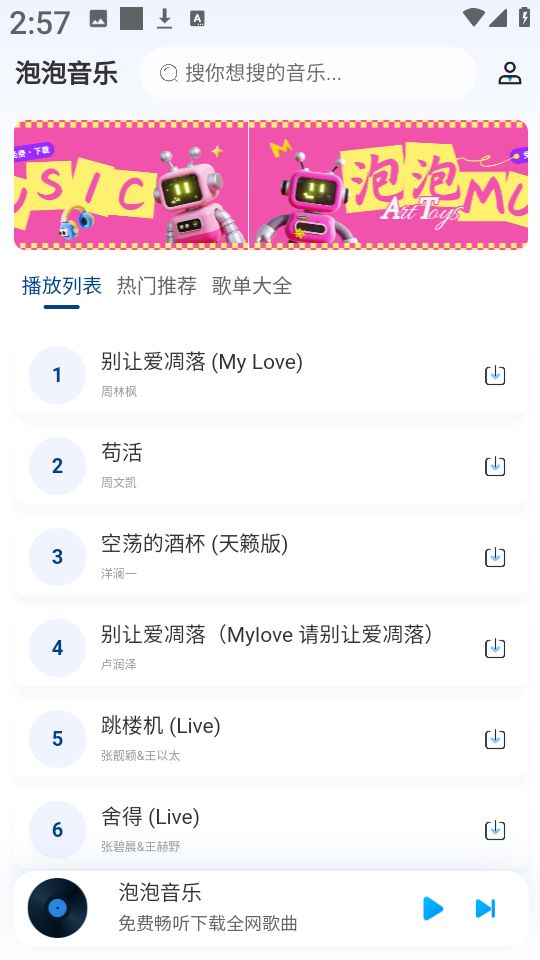Download the song by 卢润泽
The height and width of the screenshot is (960, 540).
[495, 648]
